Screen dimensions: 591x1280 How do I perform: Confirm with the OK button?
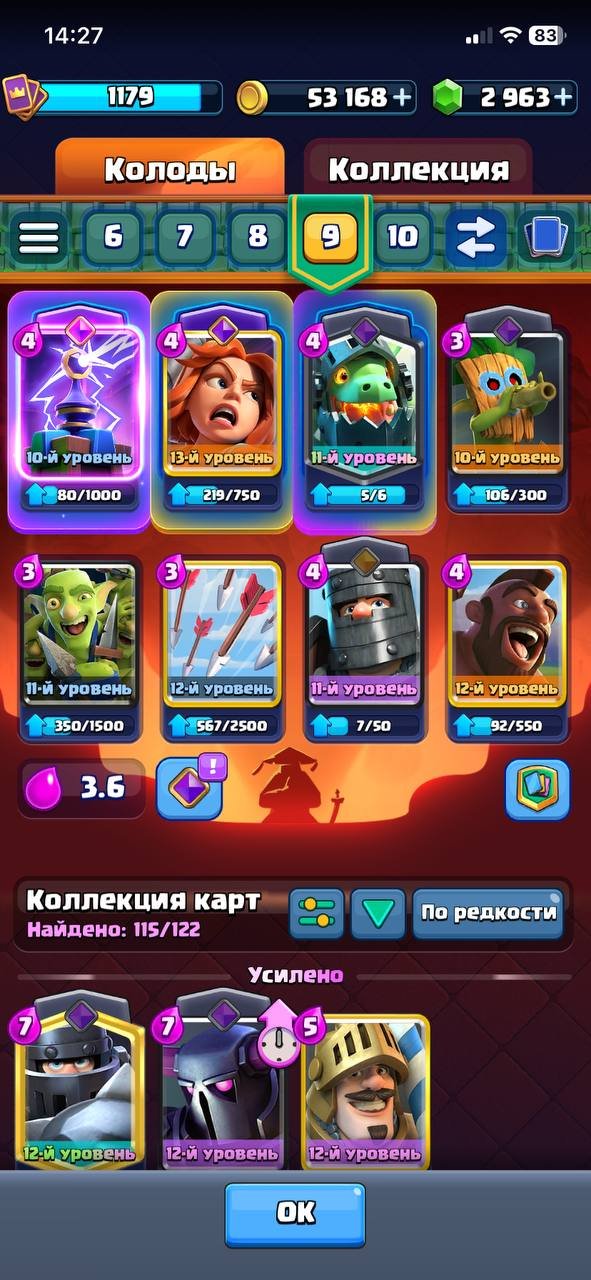pos(295,1215)
